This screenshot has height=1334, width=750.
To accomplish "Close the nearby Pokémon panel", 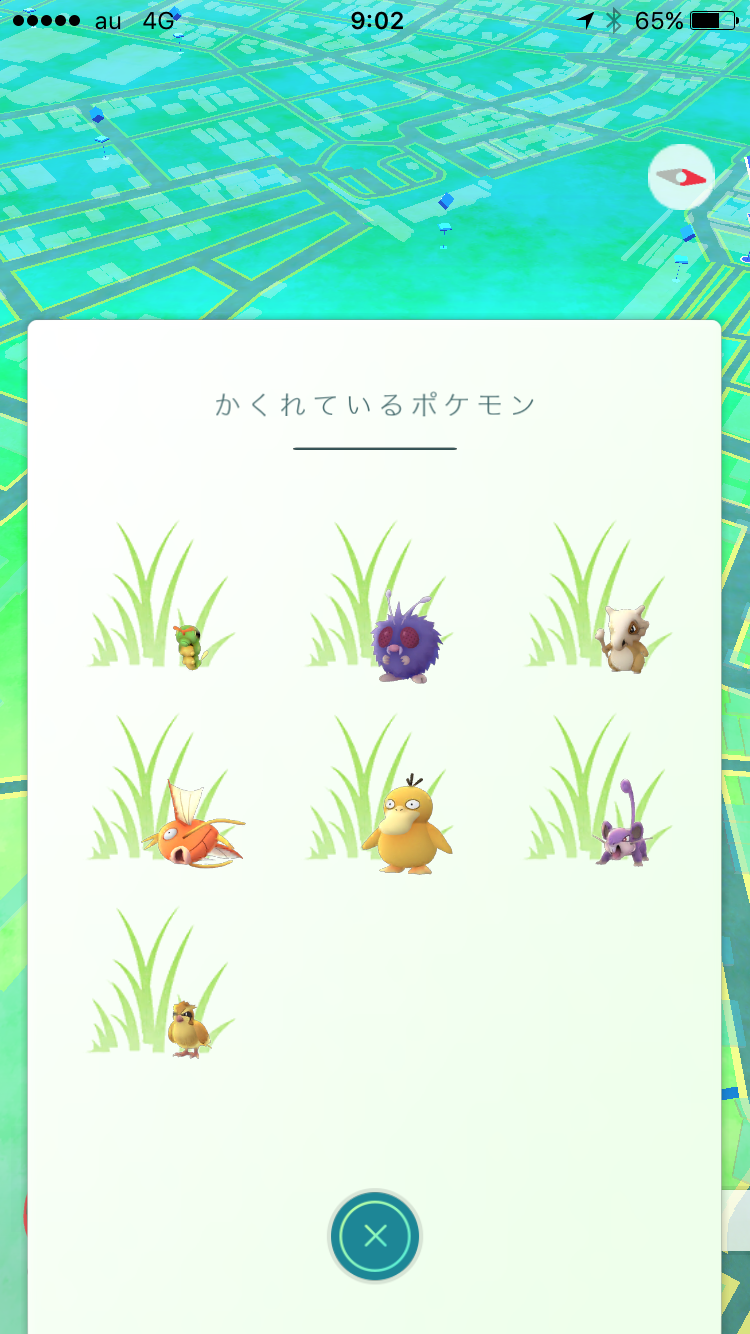I will coord(375,1236).
